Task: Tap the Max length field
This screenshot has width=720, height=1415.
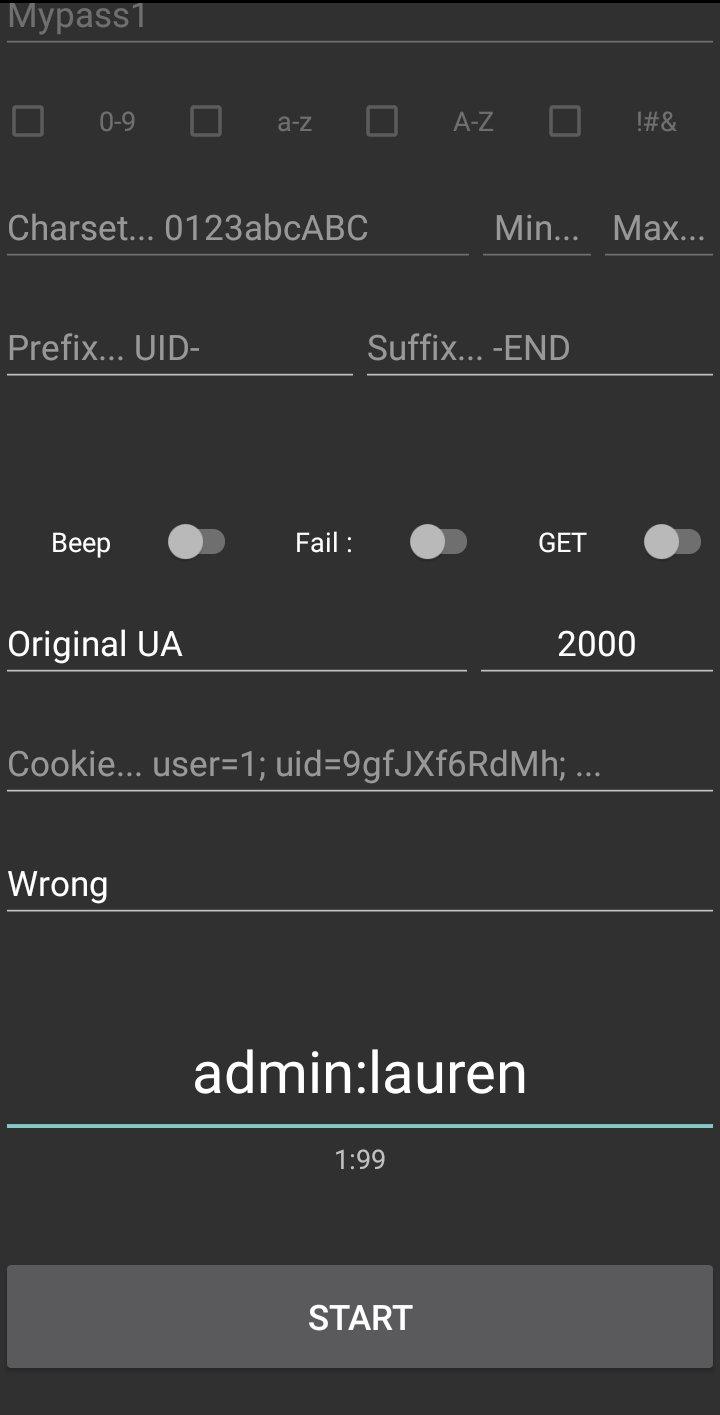Action: pos(659,229)
